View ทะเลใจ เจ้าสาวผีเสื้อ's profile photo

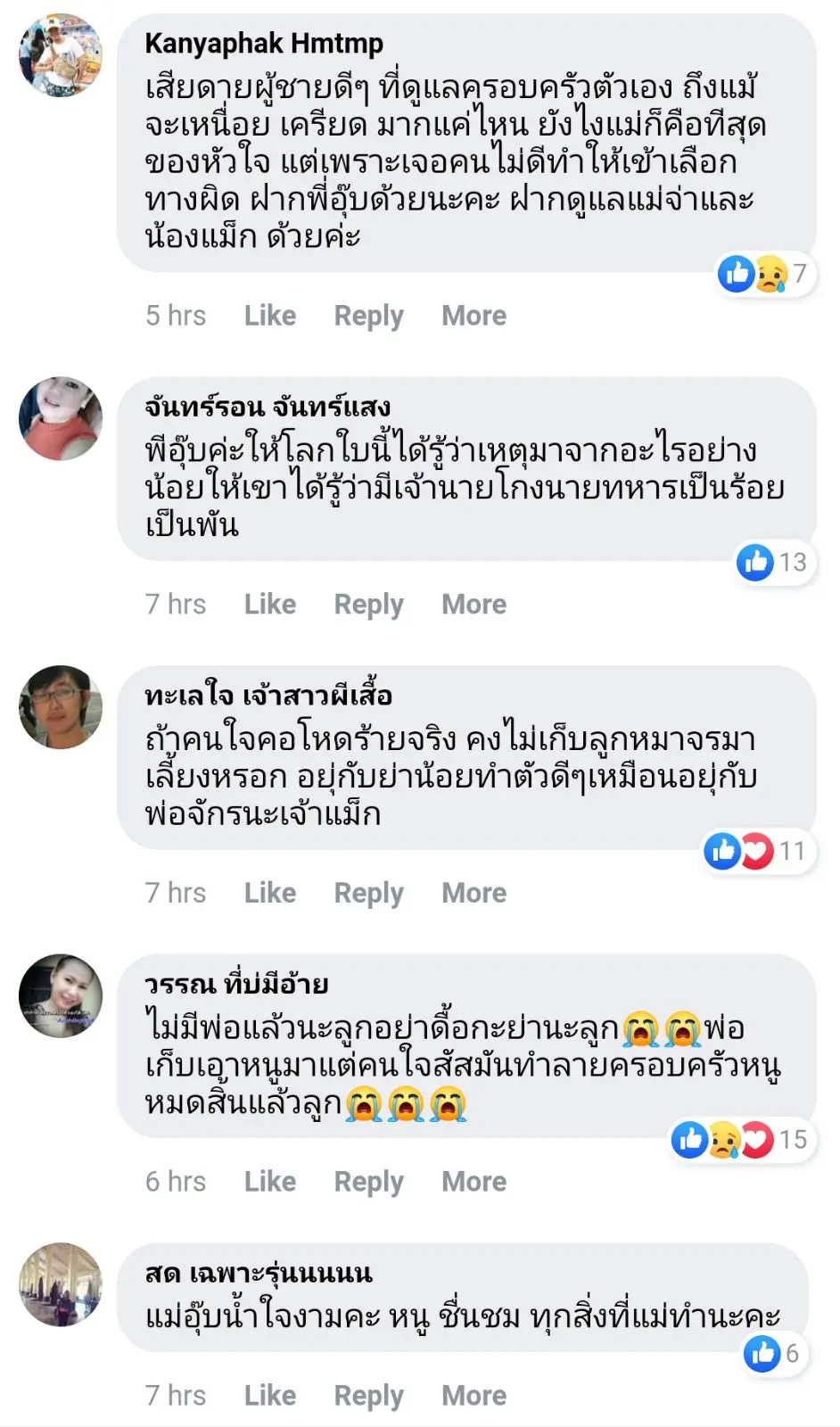[61, 706]
